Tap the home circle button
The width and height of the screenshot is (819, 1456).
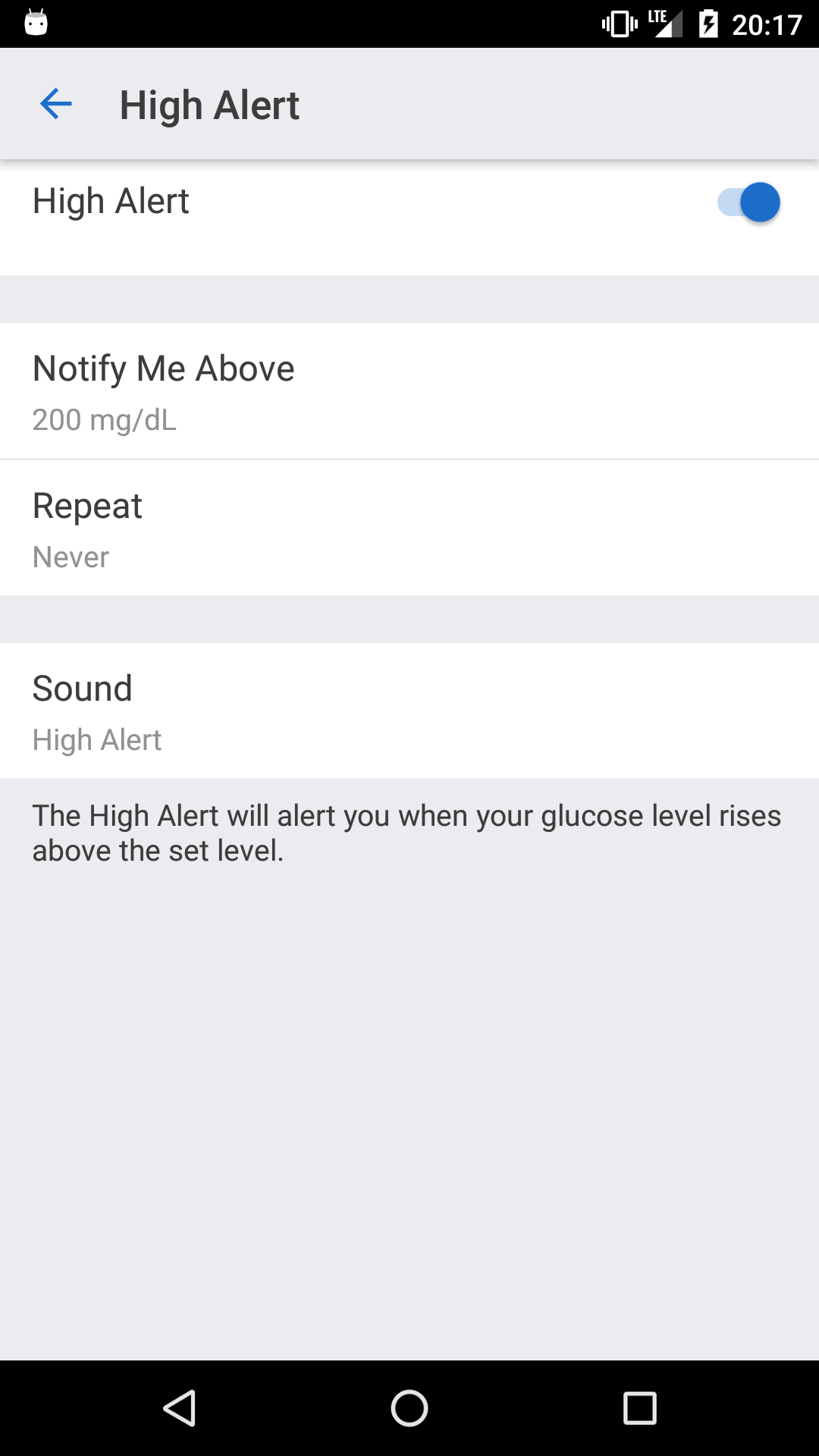click(x=409, y=1407)
